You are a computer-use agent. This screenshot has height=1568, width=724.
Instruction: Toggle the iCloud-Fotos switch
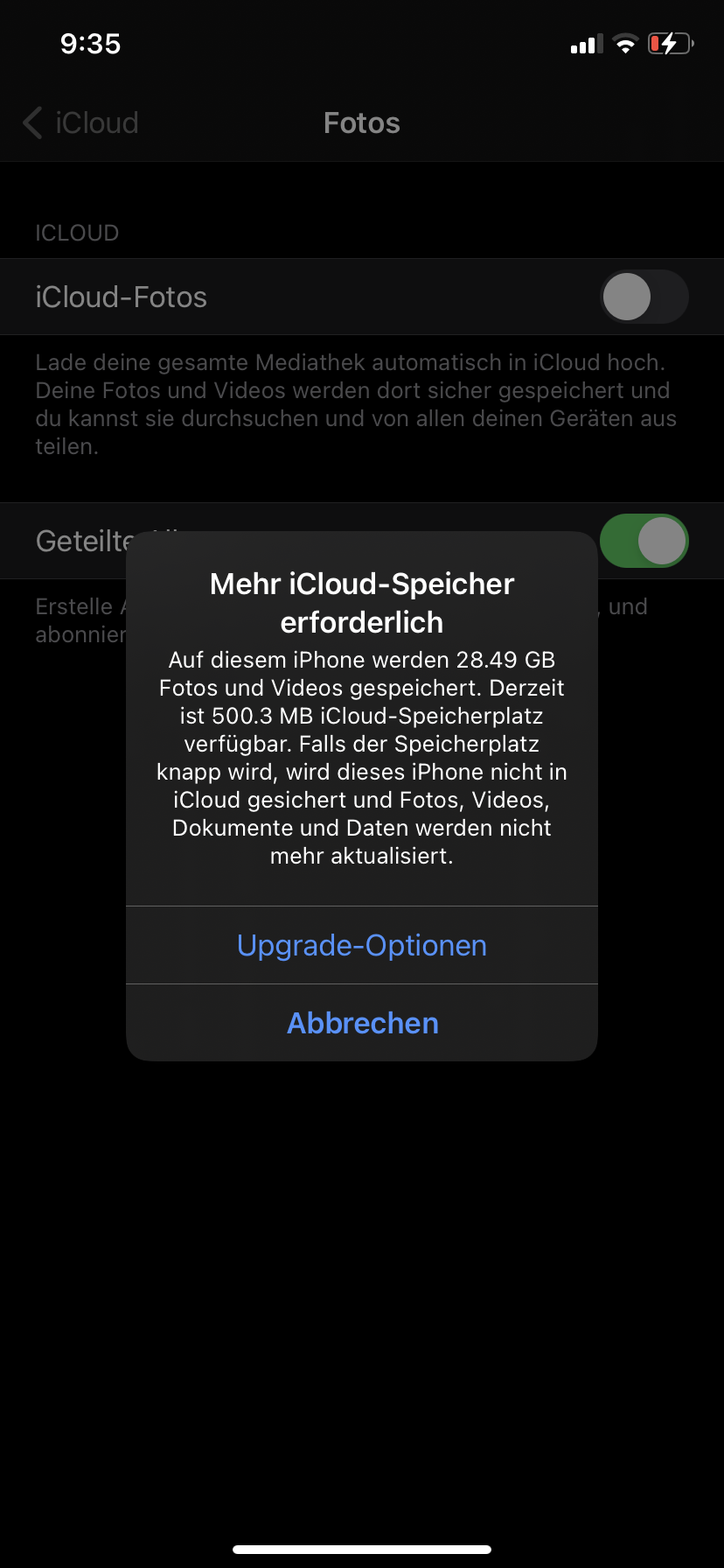[x=644, y=297]
